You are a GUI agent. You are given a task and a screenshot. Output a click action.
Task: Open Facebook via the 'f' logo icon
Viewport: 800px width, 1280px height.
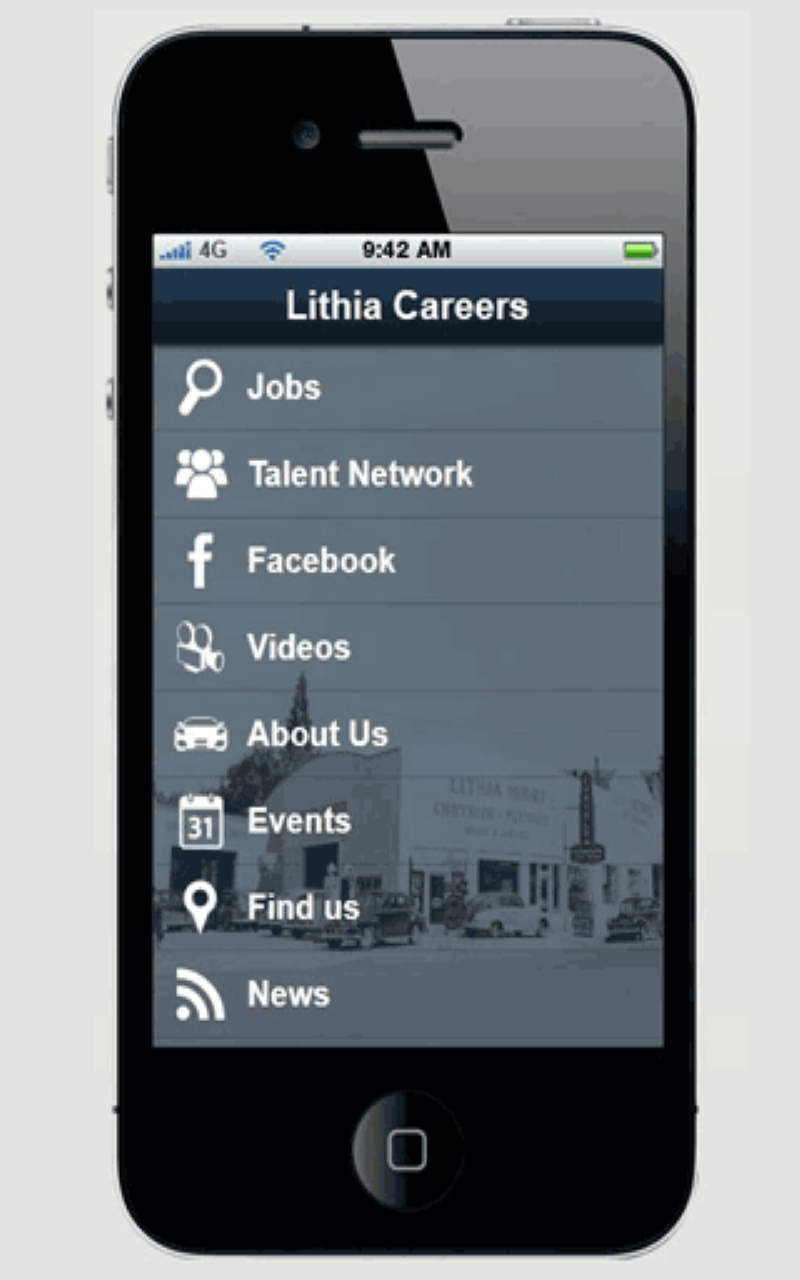tap(200, 560)
